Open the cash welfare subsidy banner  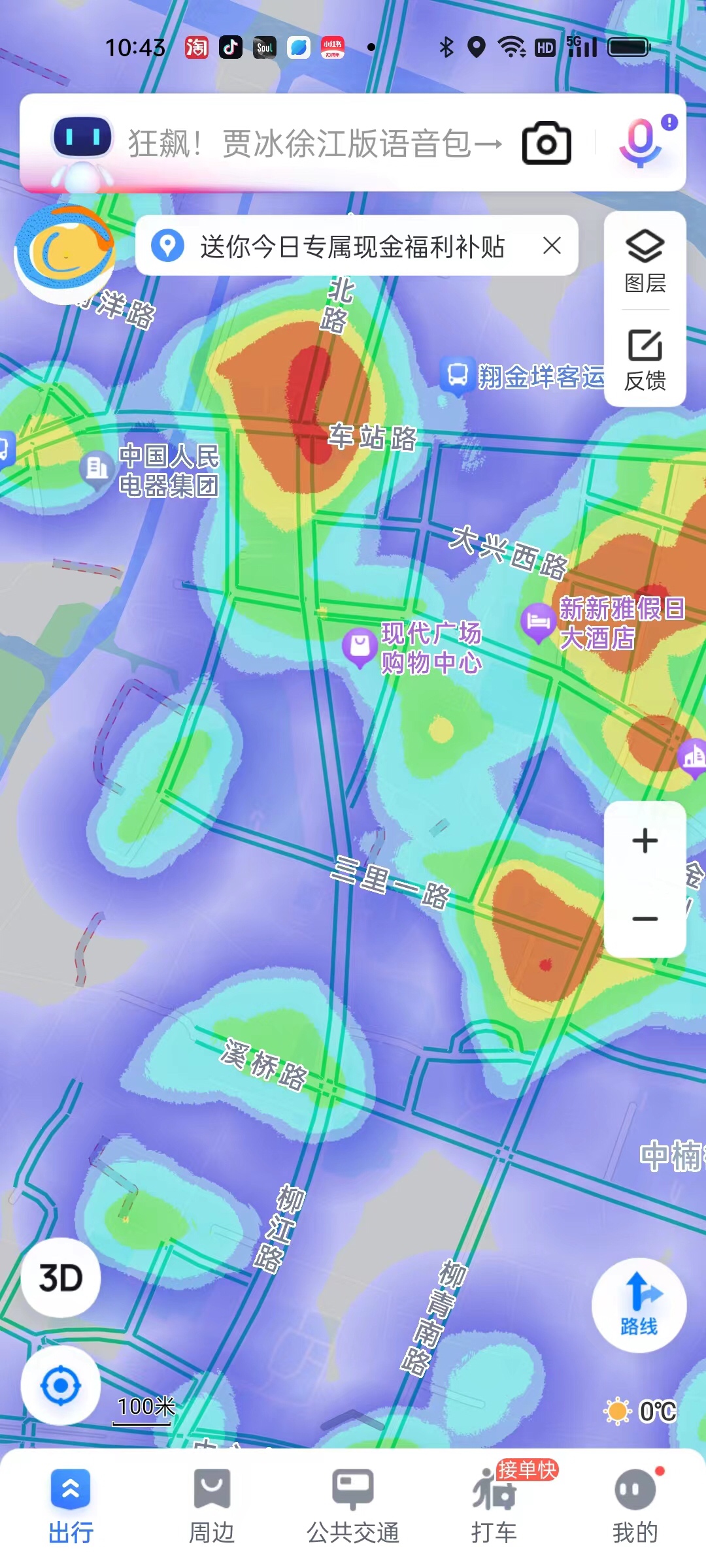click(x=352, y=246)
